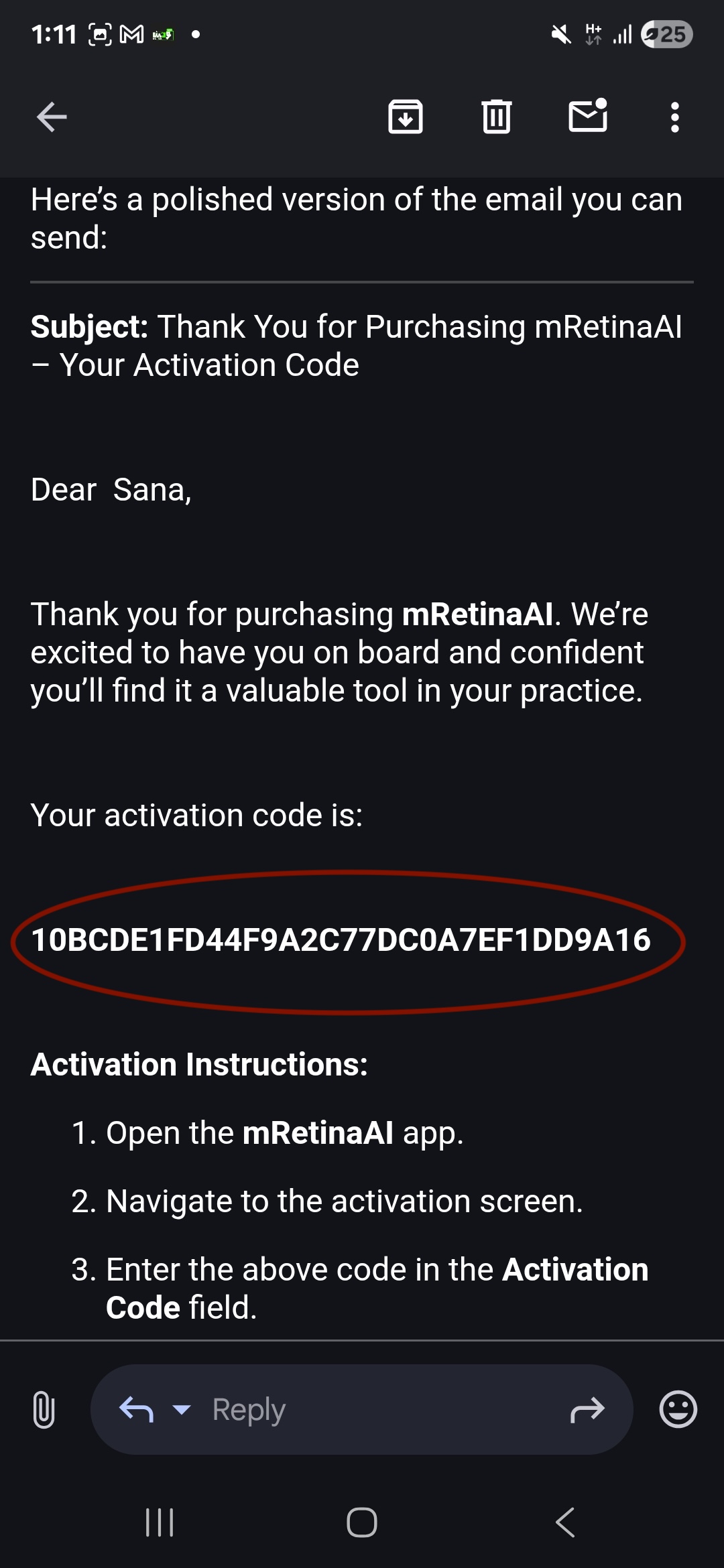
Task: Mark the email as unread
Action: (x=588, y=117)
